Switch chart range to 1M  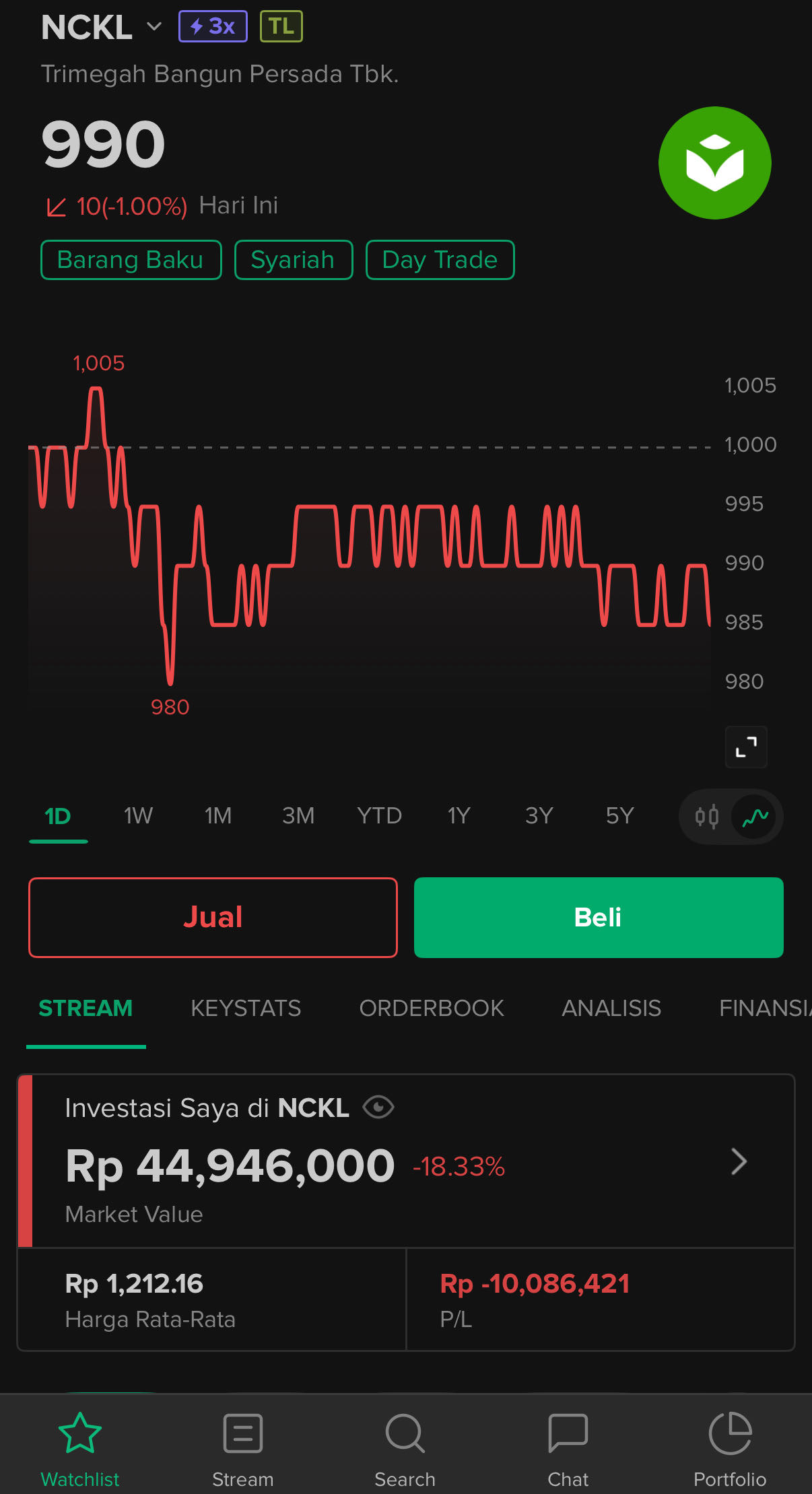218,816
